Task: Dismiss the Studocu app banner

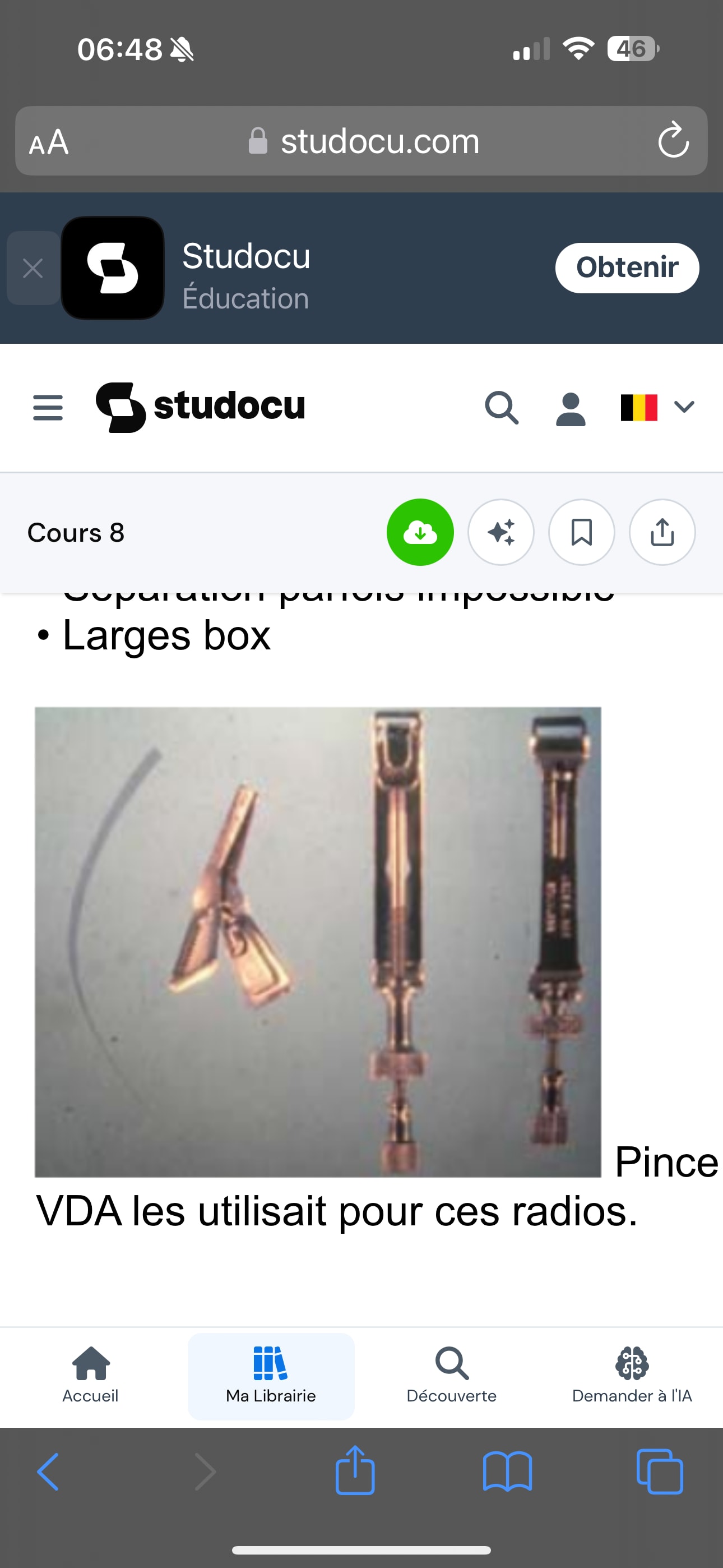Action: coord(33,268)
